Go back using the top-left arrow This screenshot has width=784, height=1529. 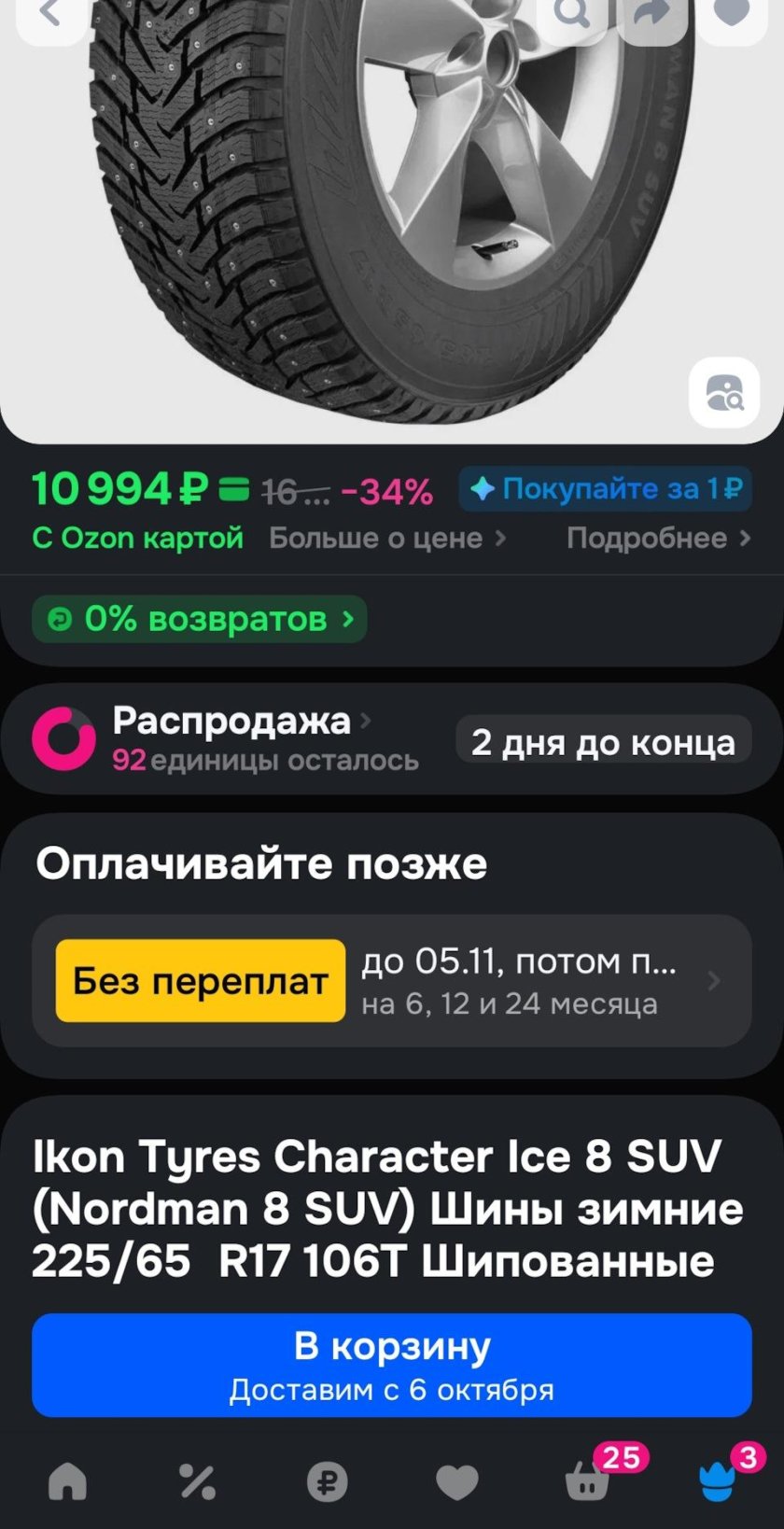point(50,14)
